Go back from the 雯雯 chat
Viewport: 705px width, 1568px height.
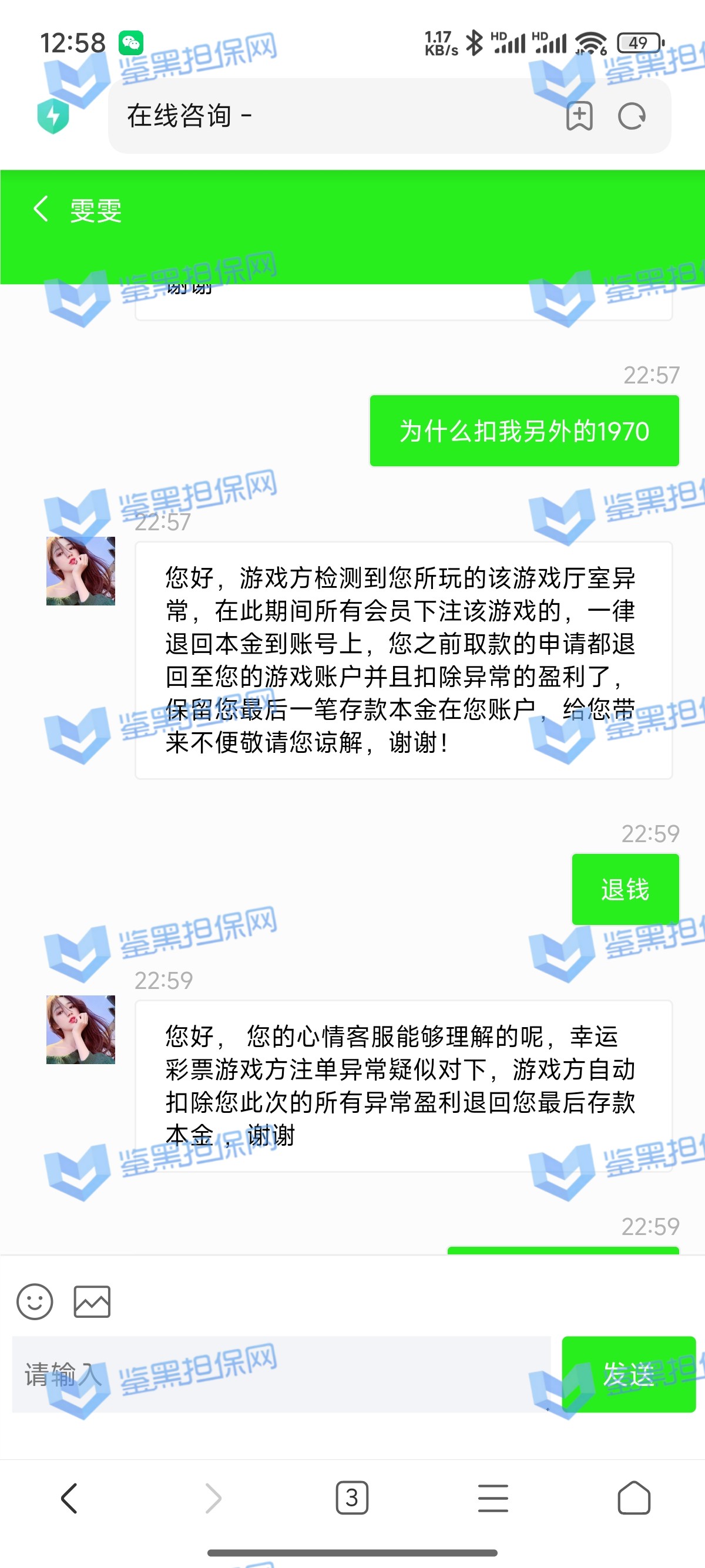click(x=41, y=210)
